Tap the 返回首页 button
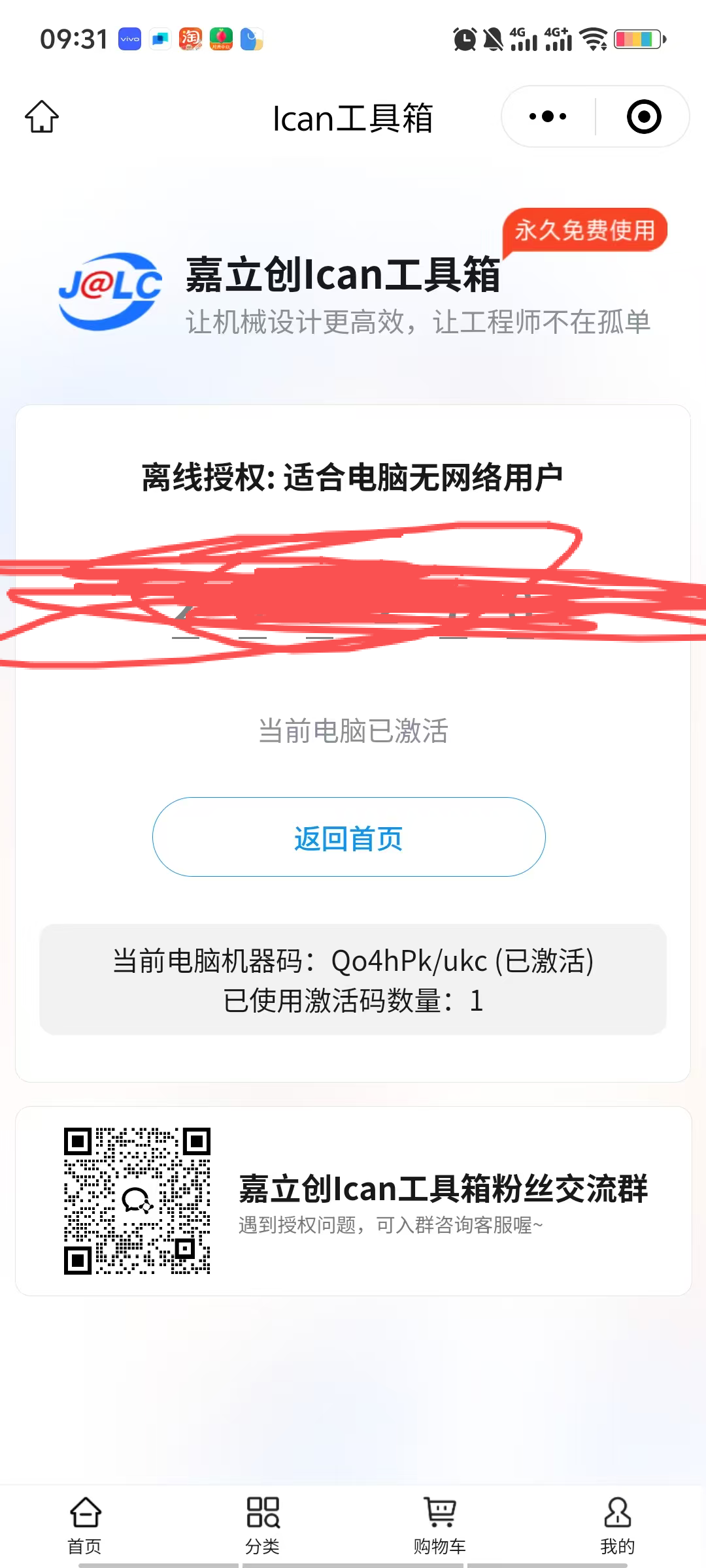This screenshot has width=706, height=1568. [348, 837]
